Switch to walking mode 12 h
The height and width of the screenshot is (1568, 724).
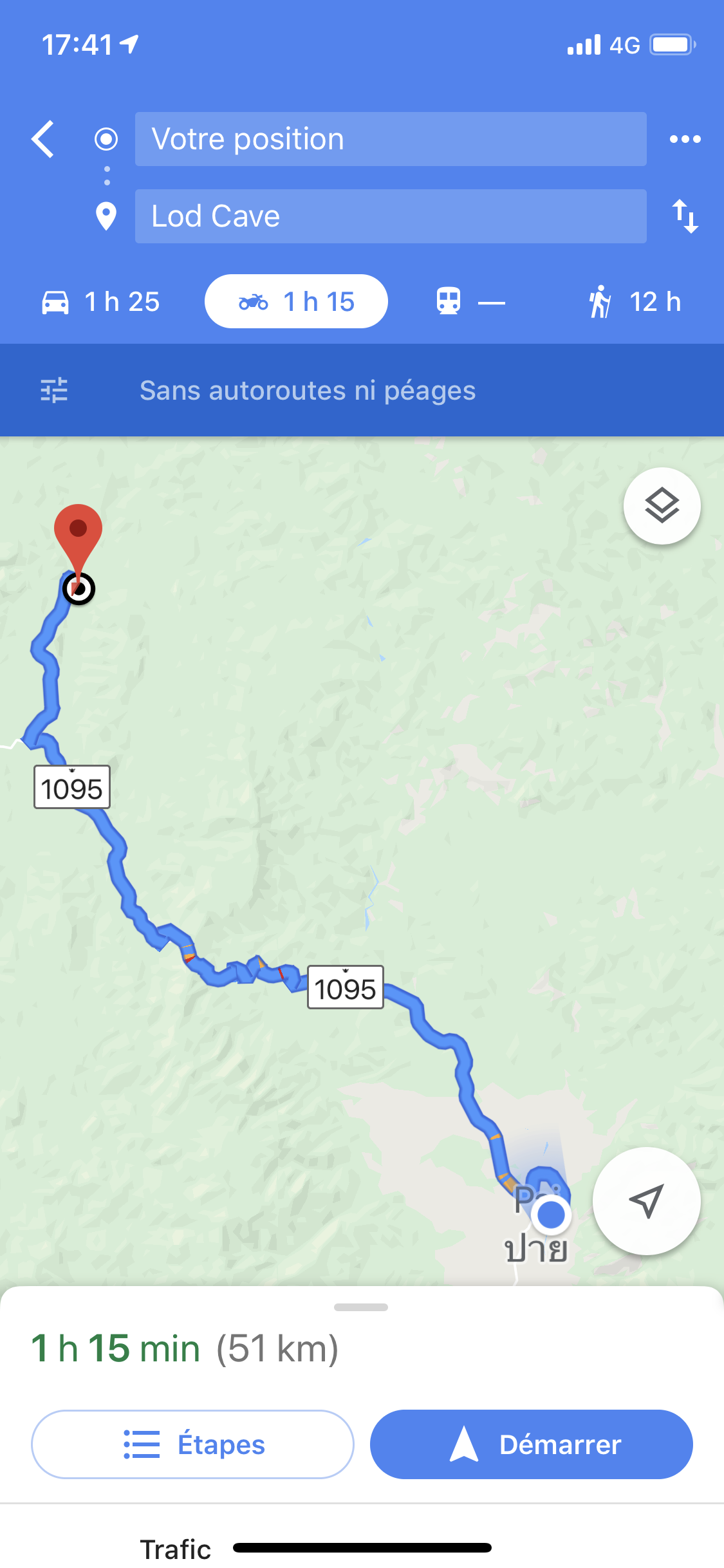(x=635, y=302)
